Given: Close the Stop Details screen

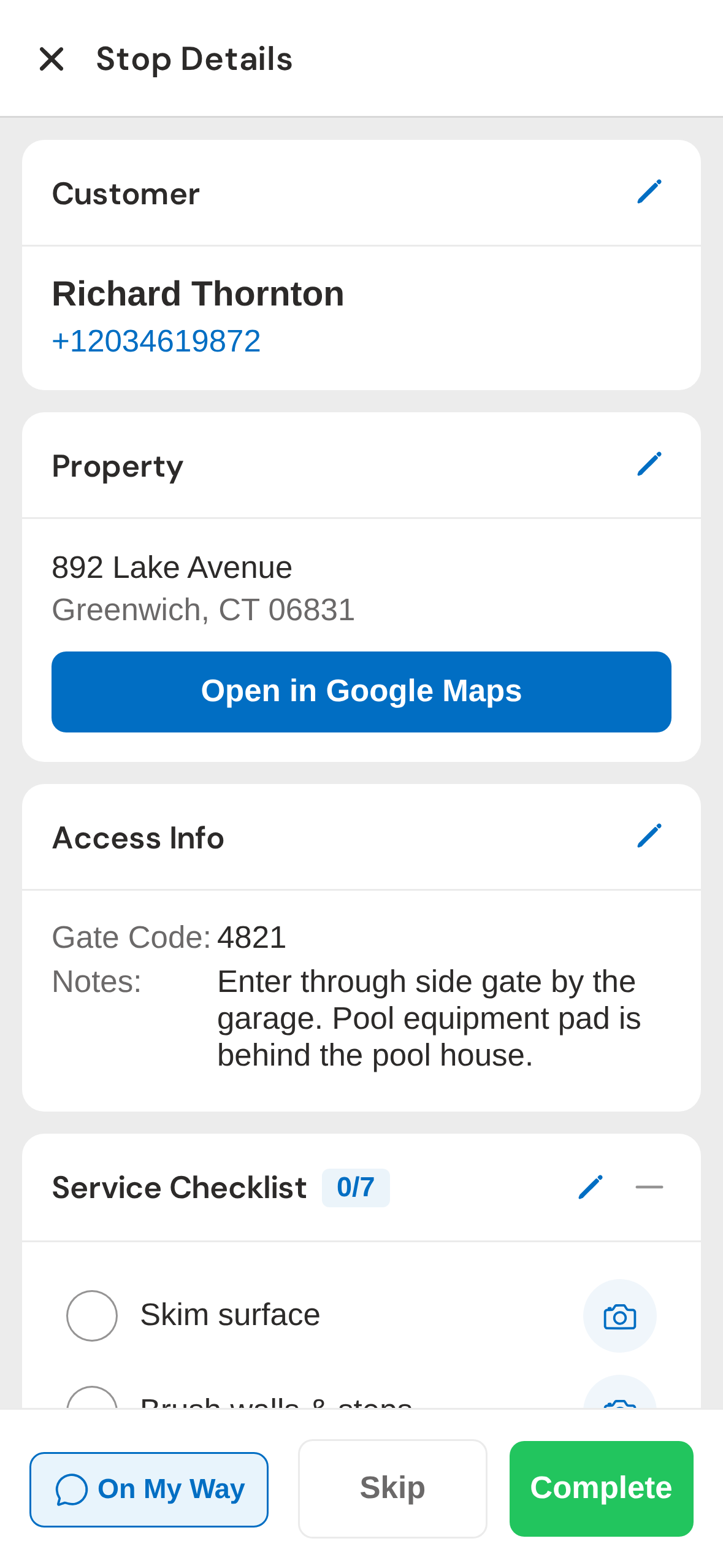Looking at the screenshot, I should pos(53,58).
